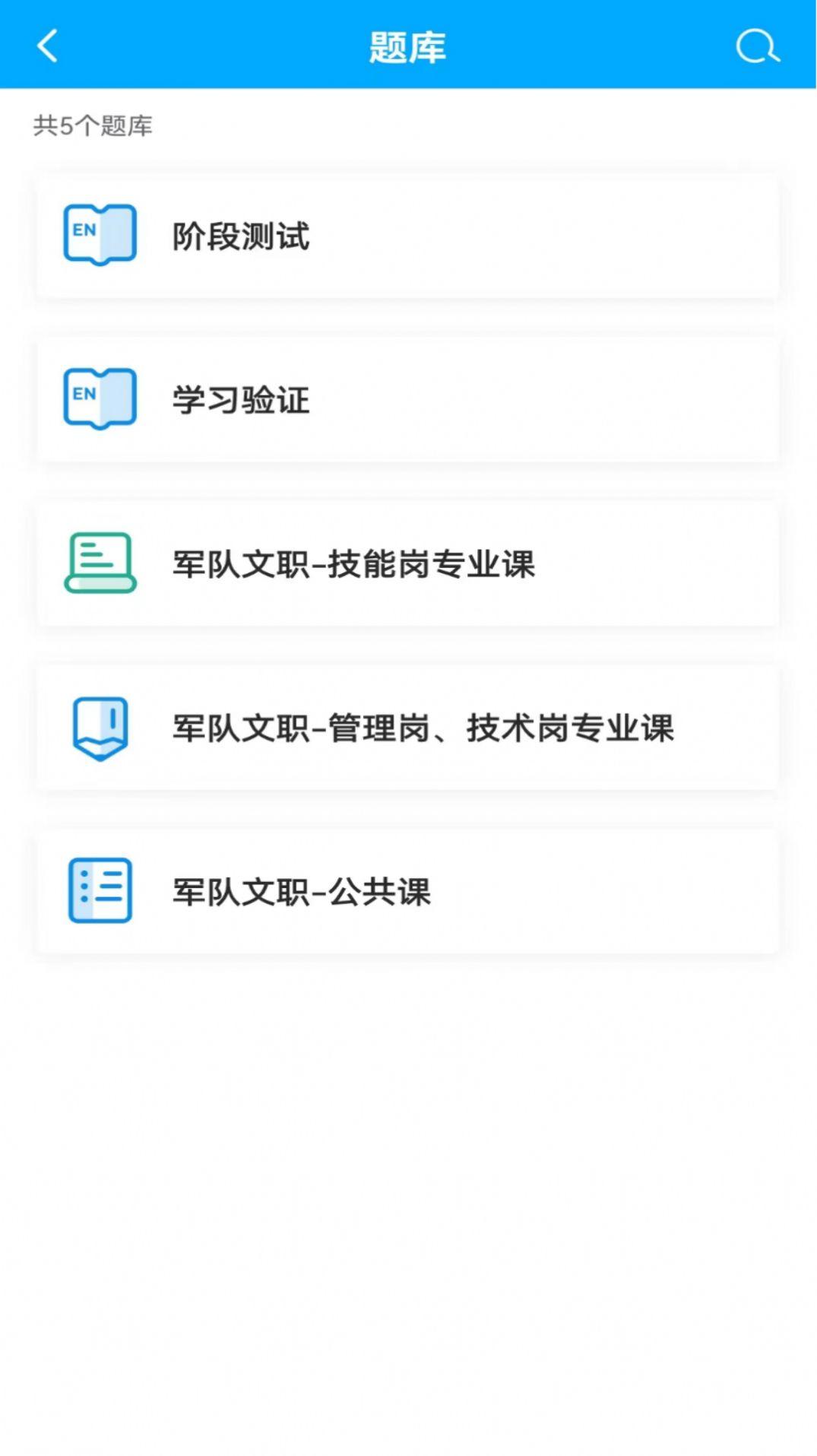Tap the 题库 title in the header
This screenshot has height=1456, width=817.
[x=408, y=46]
